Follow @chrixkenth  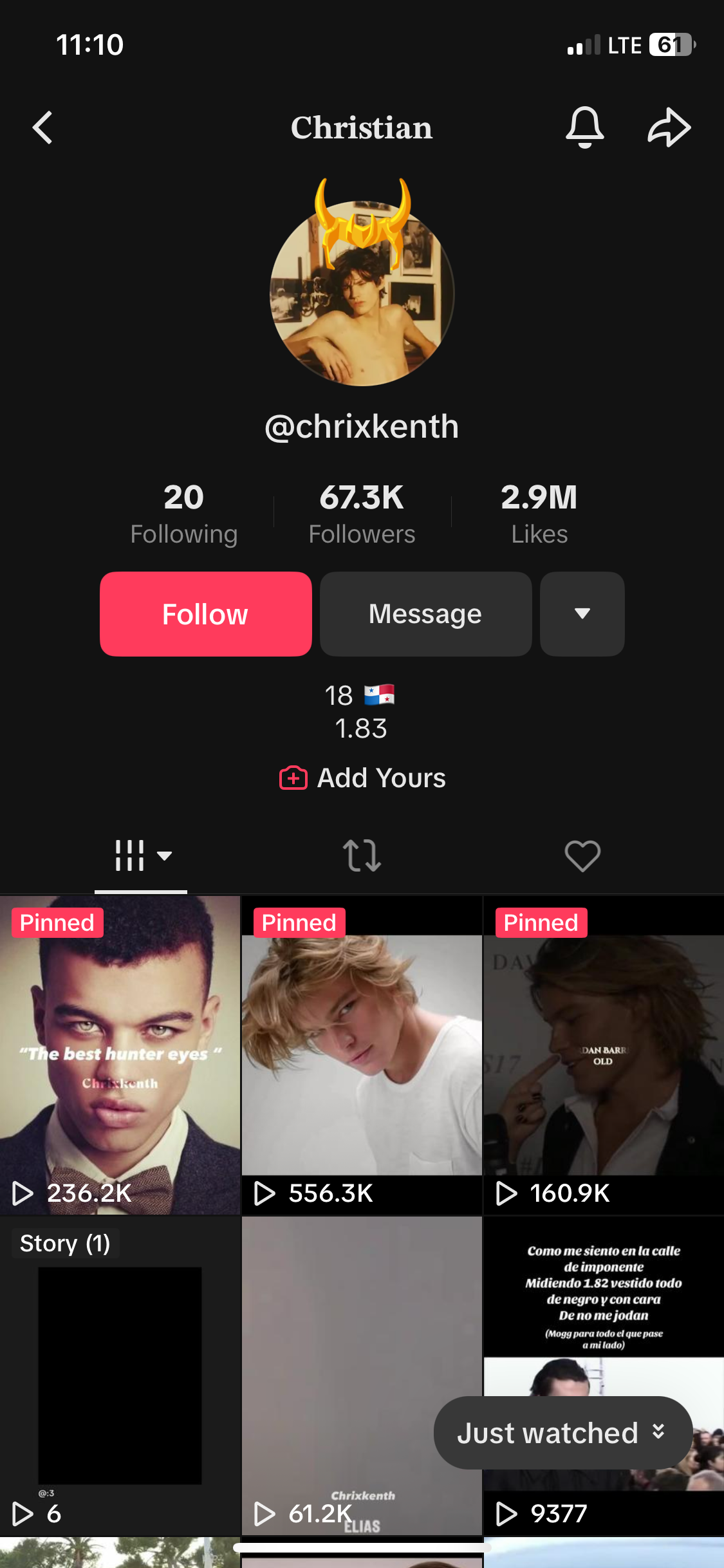coord(205,614)
